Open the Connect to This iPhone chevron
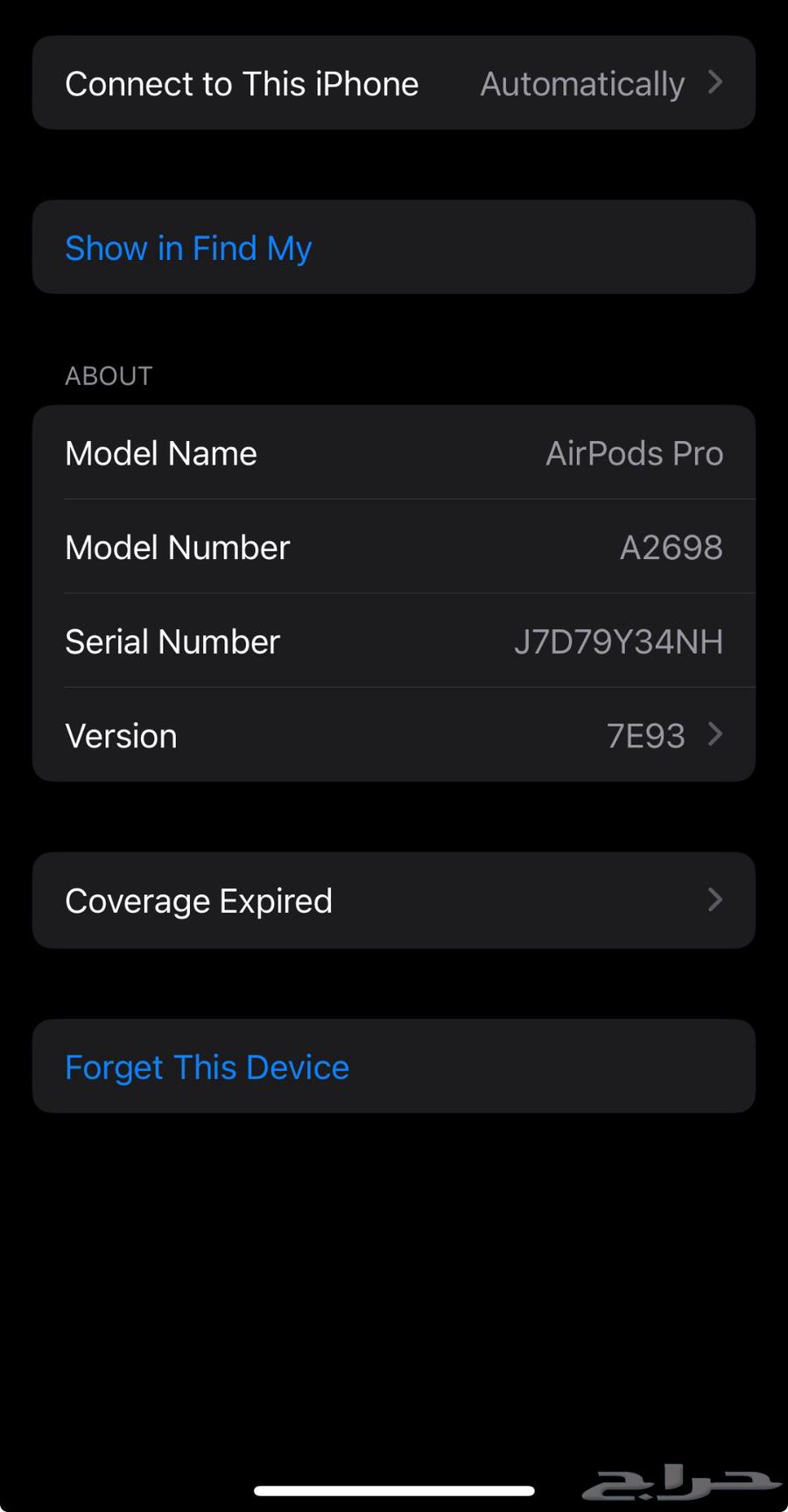 715,83
